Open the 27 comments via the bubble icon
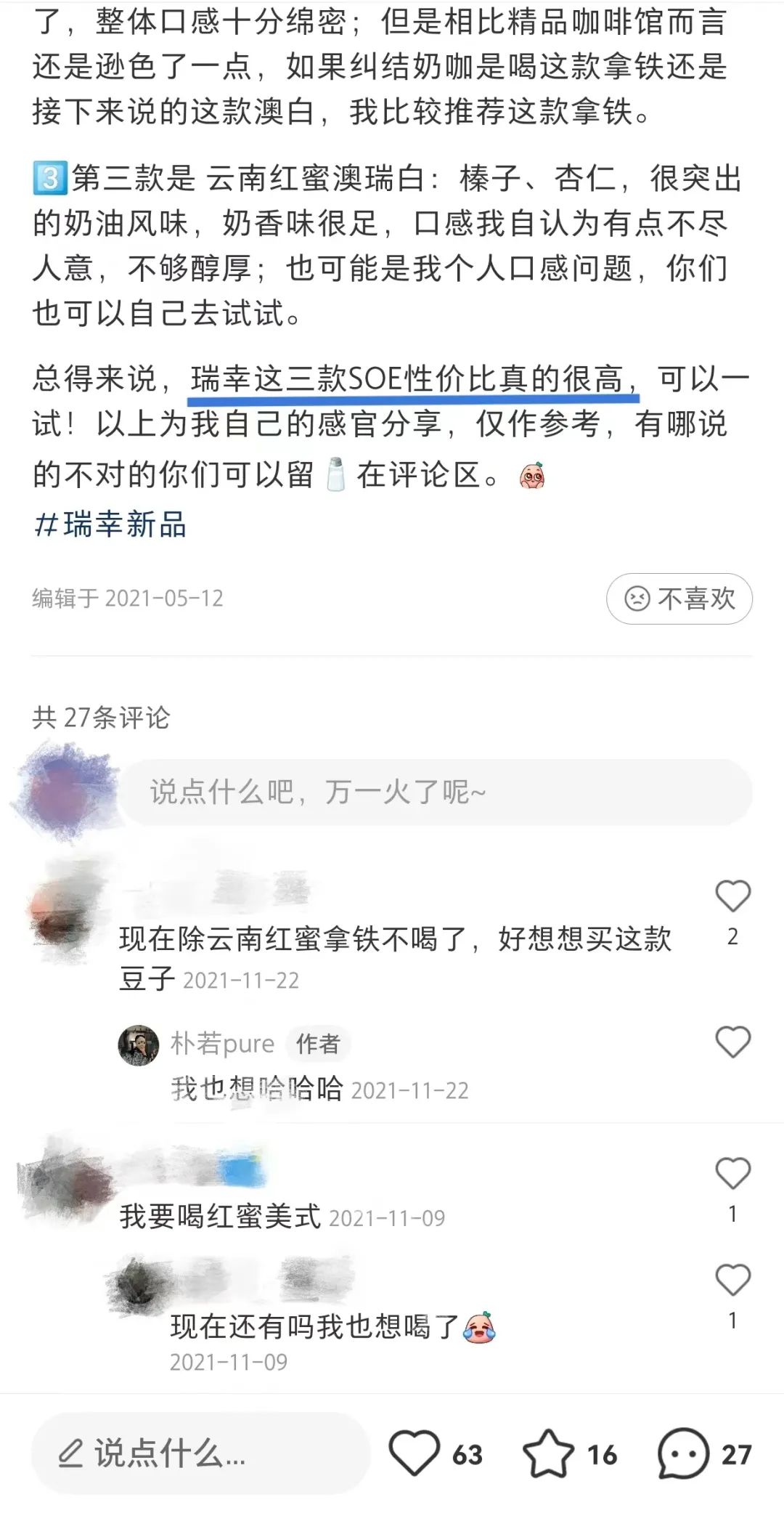 coord(682,1453)
